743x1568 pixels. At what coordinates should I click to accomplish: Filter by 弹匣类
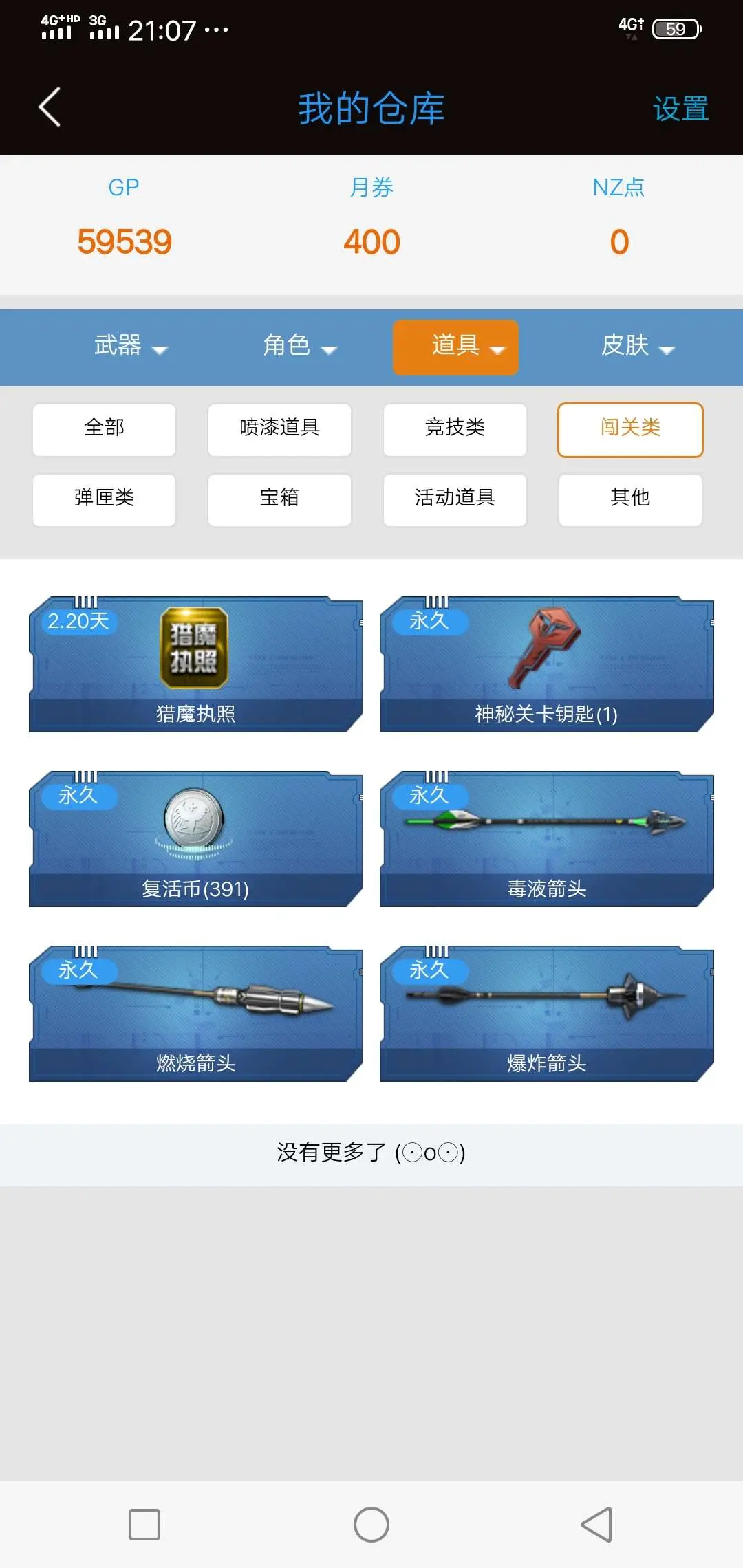coord(104,499)
